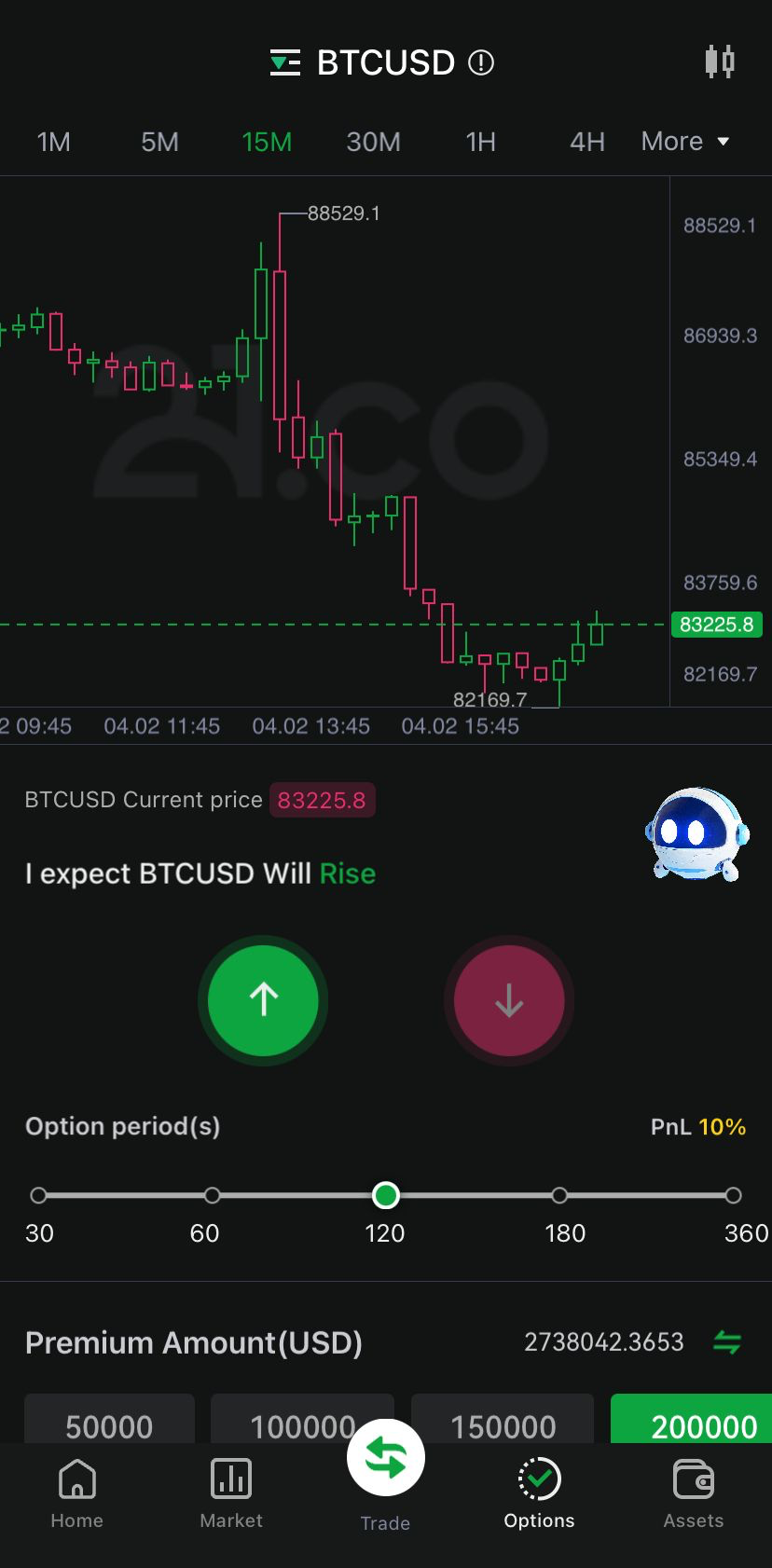
Task: Switch chart to 4H interval
Action: coord(587,142)
